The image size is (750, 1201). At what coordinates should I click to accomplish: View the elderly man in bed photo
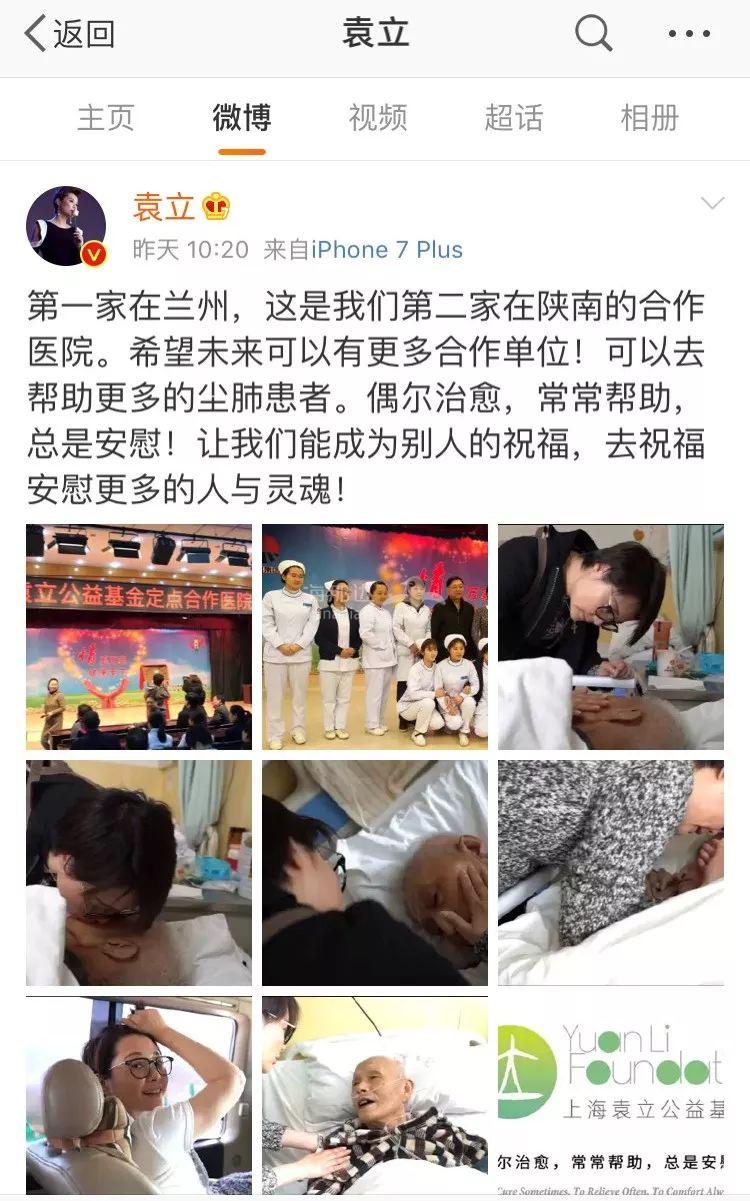(375, 1095)
